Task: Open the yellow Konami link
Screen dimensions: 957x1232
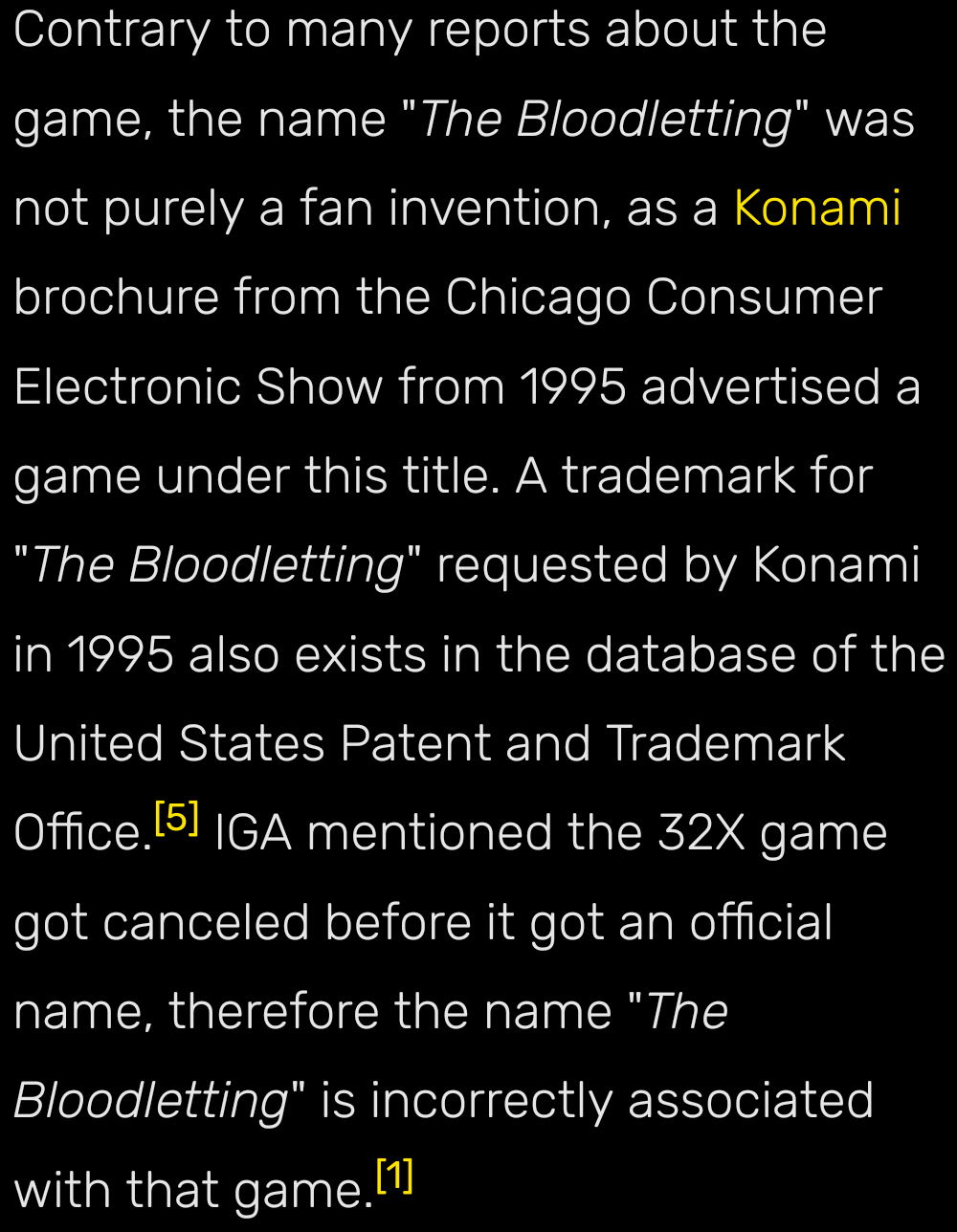Action: (816, 209)
